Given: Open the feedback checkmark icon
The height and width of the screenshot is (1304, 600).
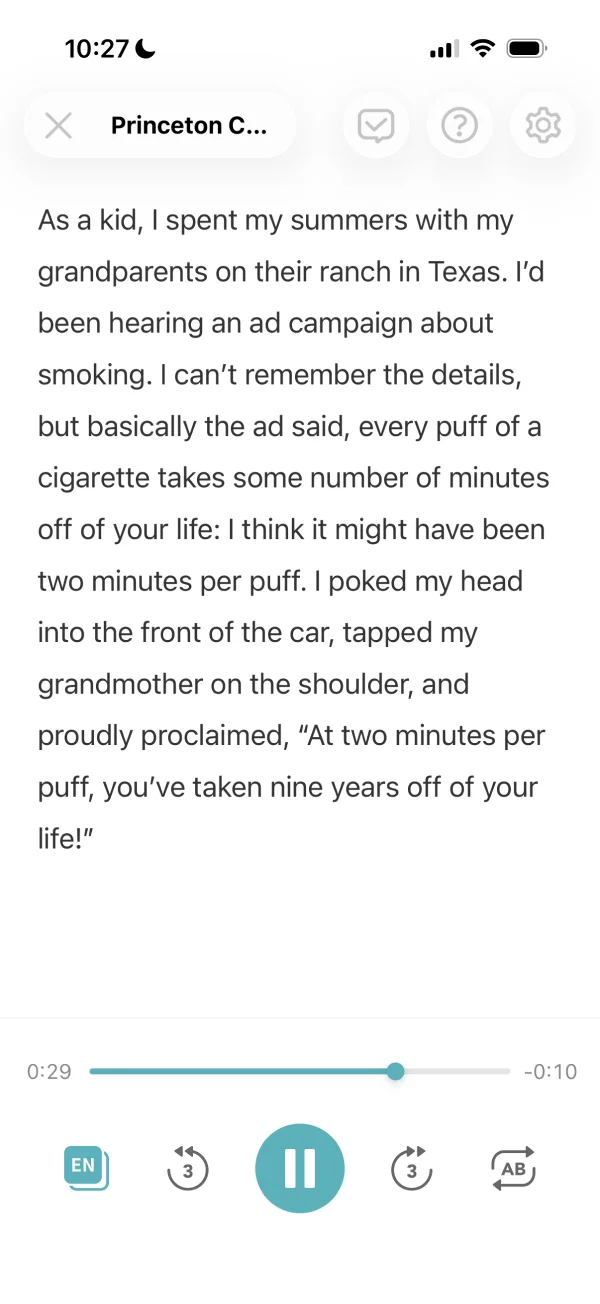Looking at the screenshot, I should click(x=376, y=126).
